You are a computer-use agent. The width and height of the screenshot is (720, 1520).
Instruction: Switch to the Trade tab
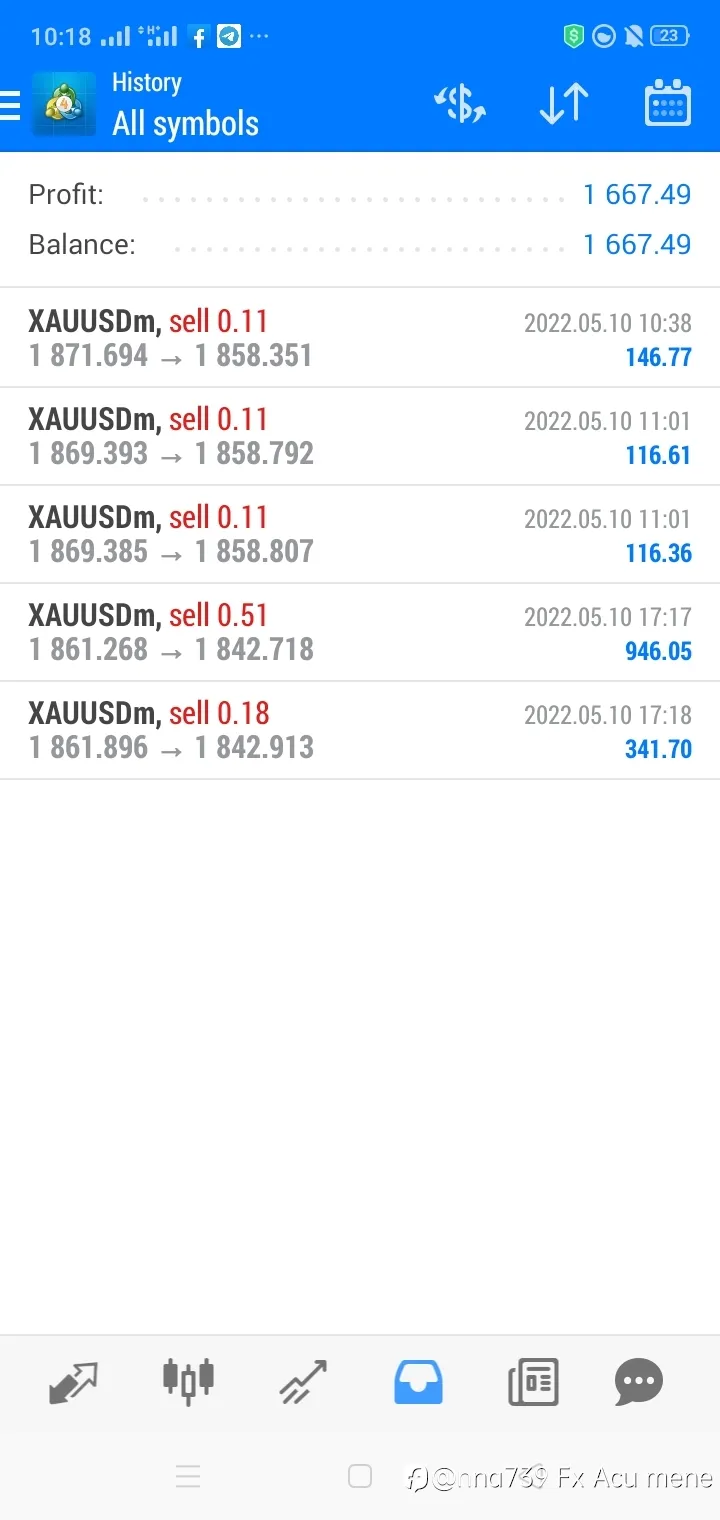[x=303, y=1383]
